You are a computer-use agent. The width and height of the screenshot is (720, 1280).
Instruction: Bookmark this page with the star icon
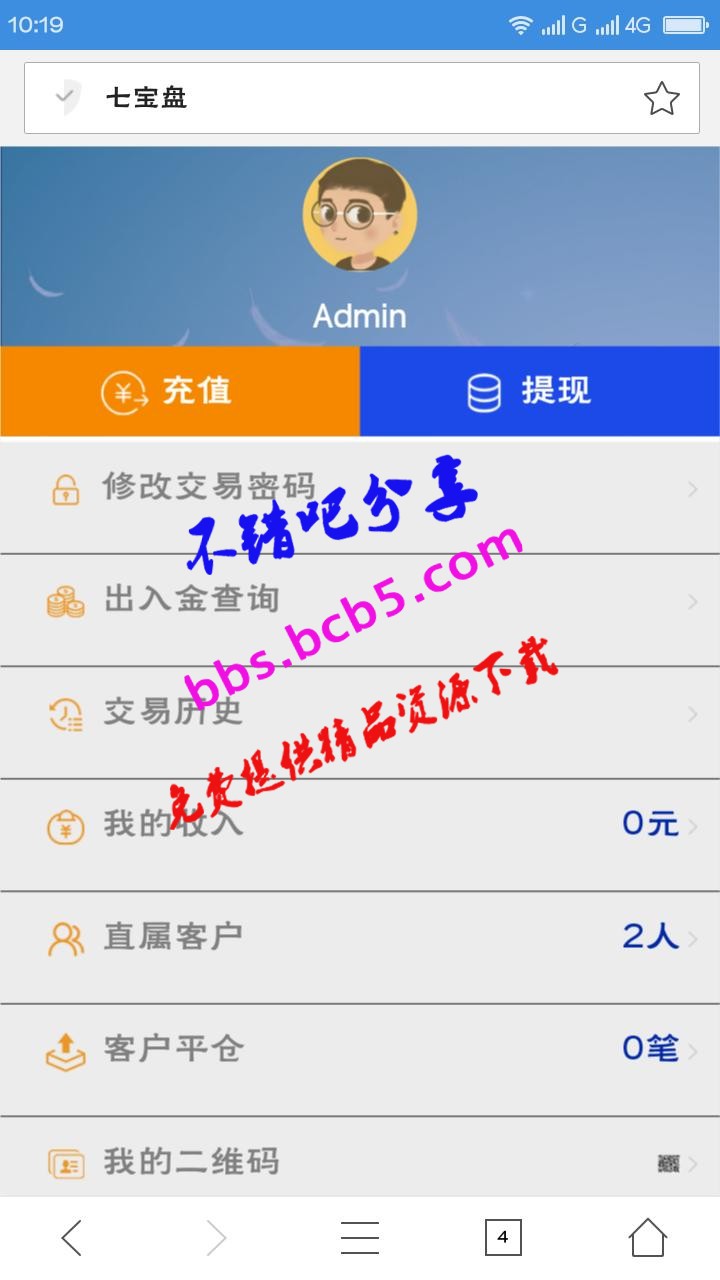[661, 98]
